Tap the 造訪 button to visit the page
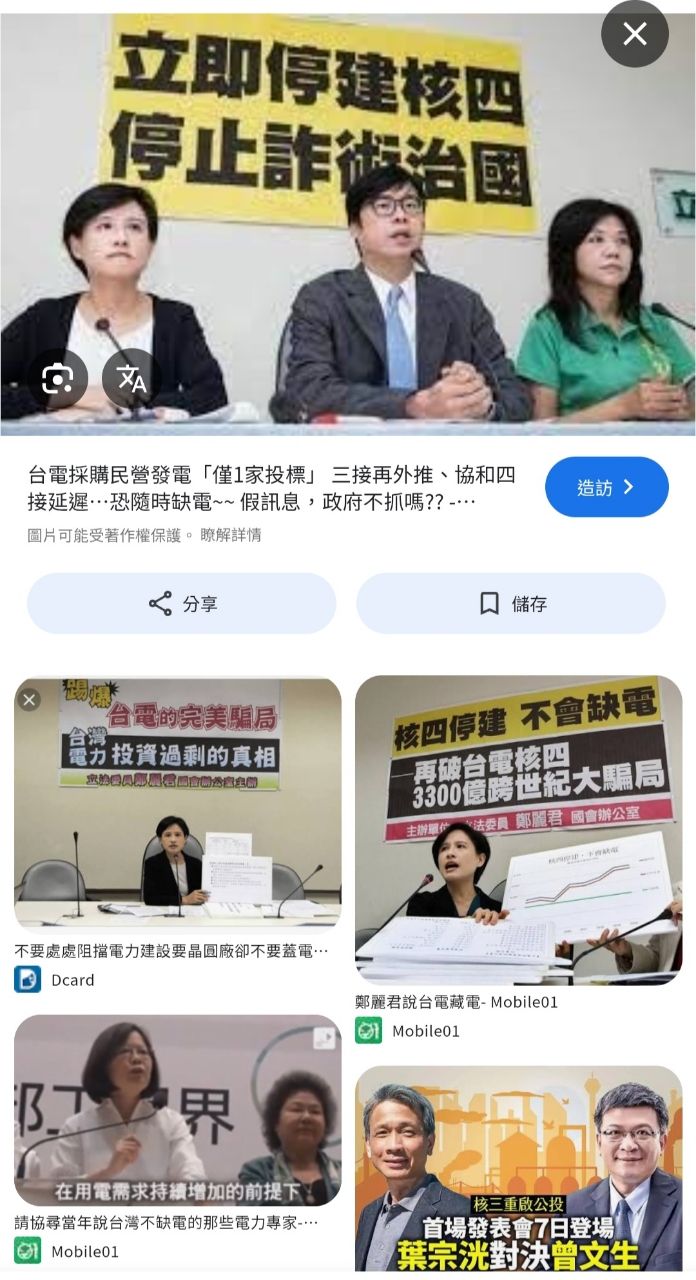Viewport: 696px width, 1280px height. (606, 487)
